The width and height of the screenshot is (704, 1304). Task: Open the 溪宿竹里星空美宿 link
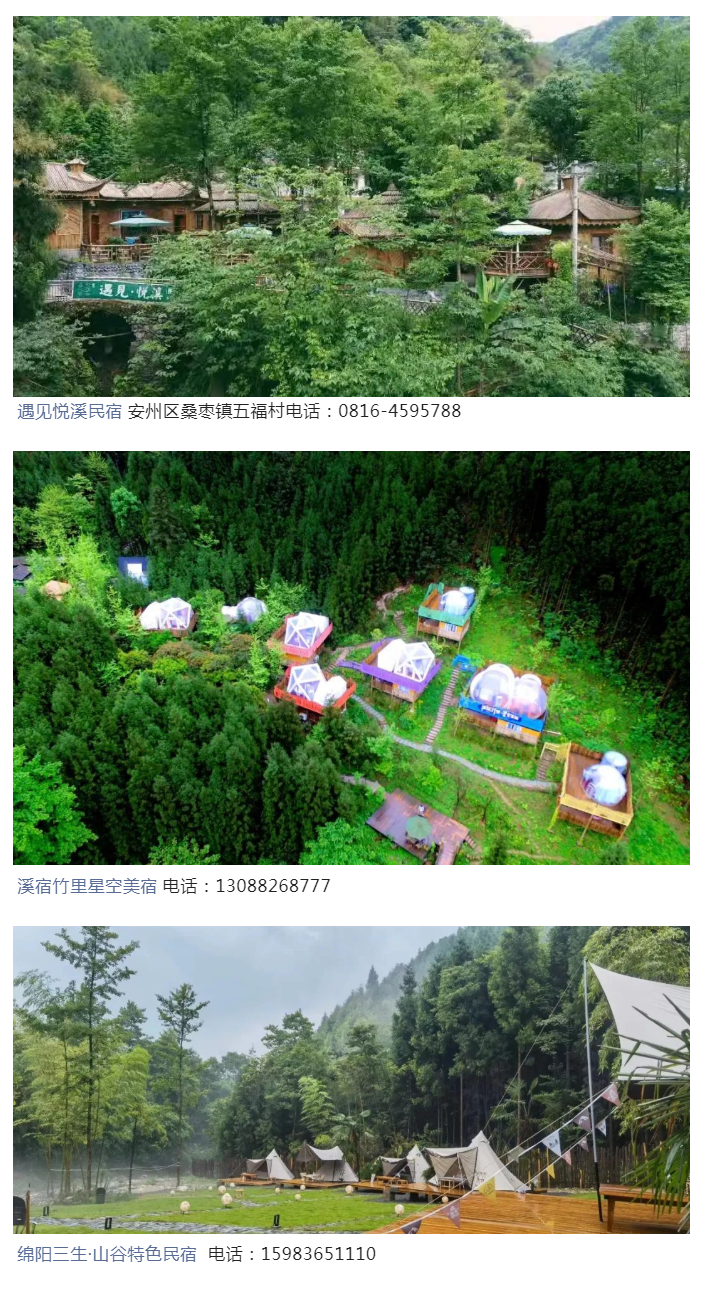pyautogui.click(x=87, y=886)
